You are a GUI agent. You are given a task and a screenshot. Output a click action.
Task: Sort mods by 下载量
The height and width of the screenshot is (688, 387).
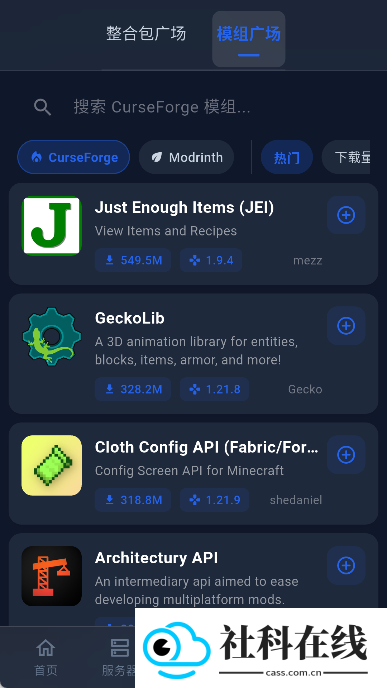346,157
